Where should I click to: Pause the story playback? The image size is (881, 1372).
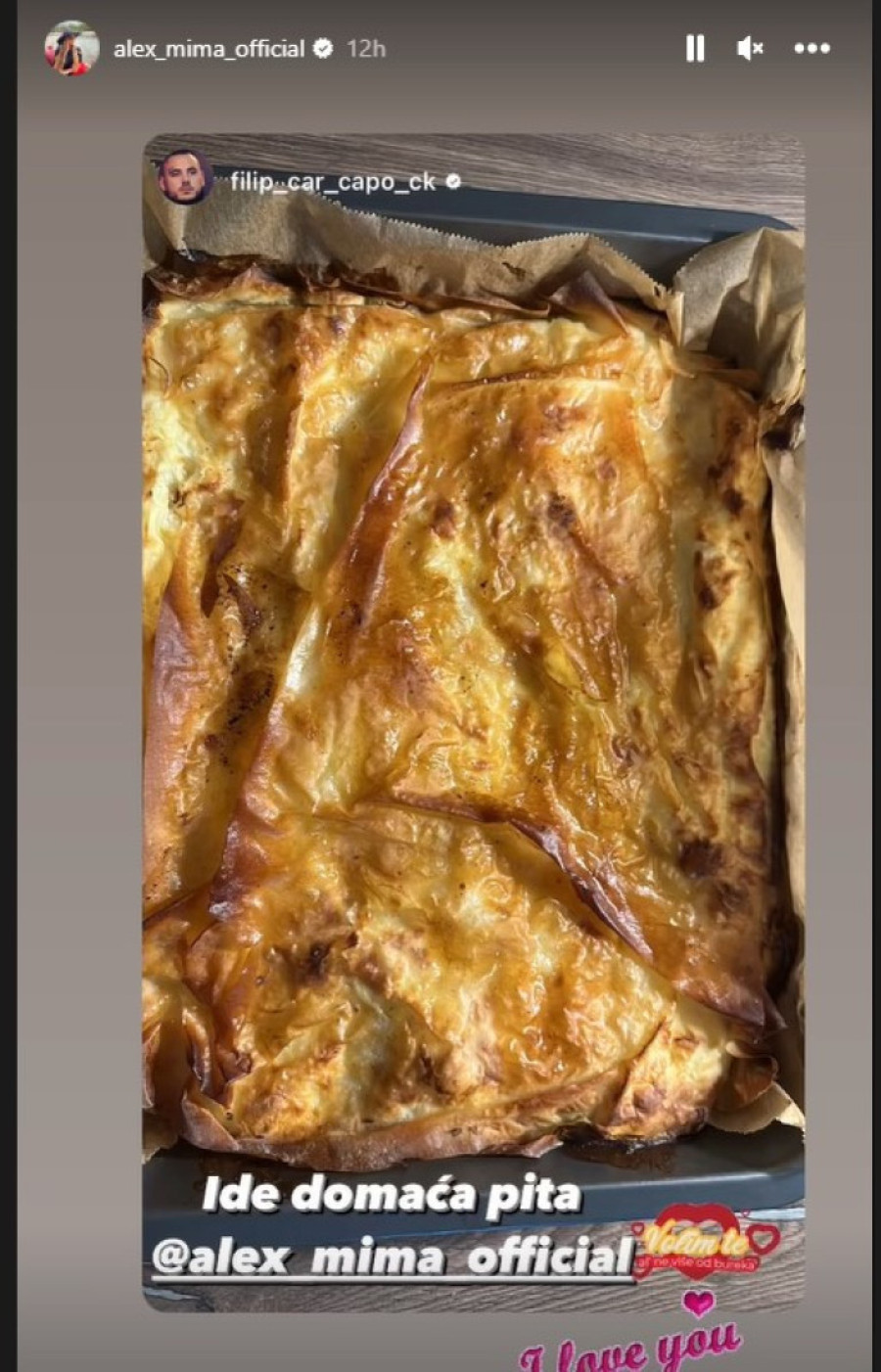pos(695,48)
